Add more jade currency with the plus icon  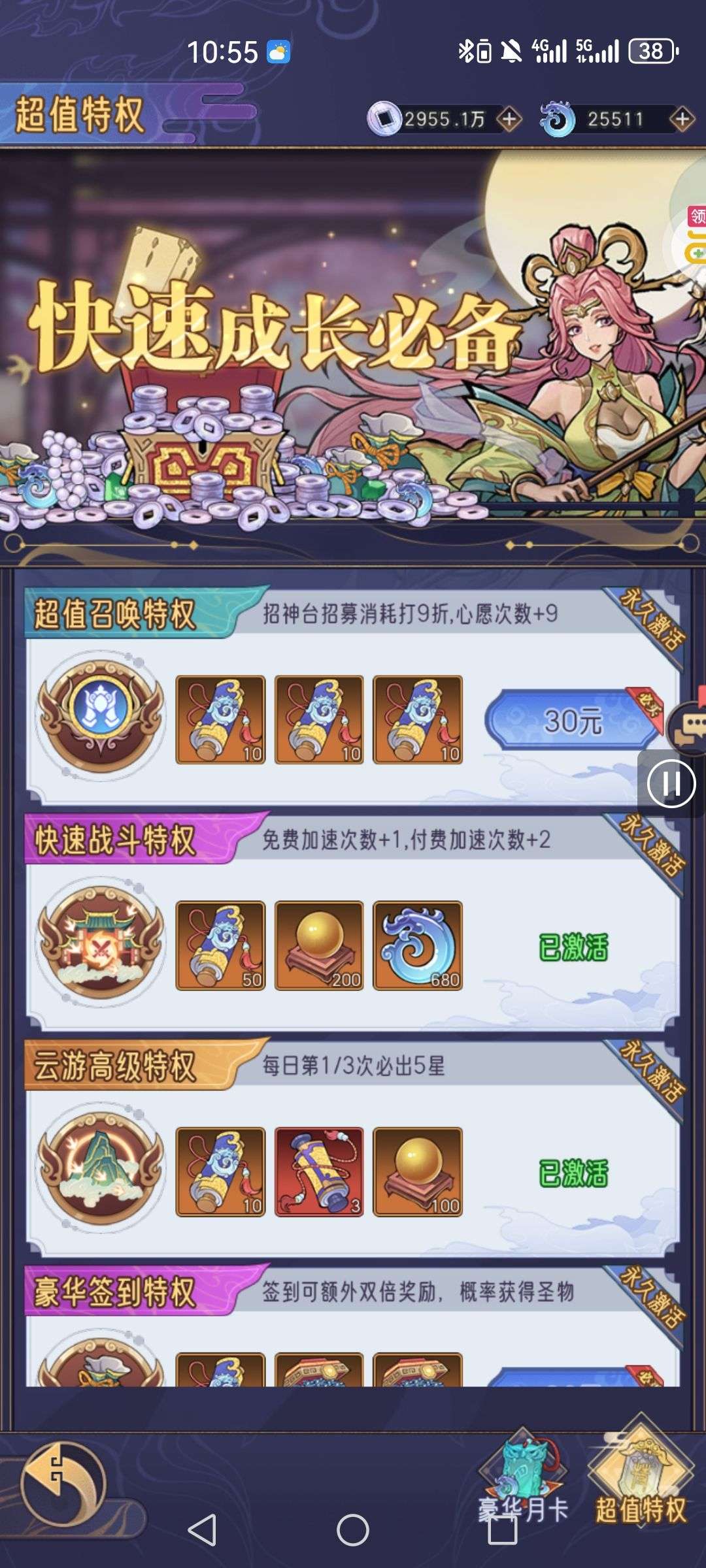click(x=682, y=120)
